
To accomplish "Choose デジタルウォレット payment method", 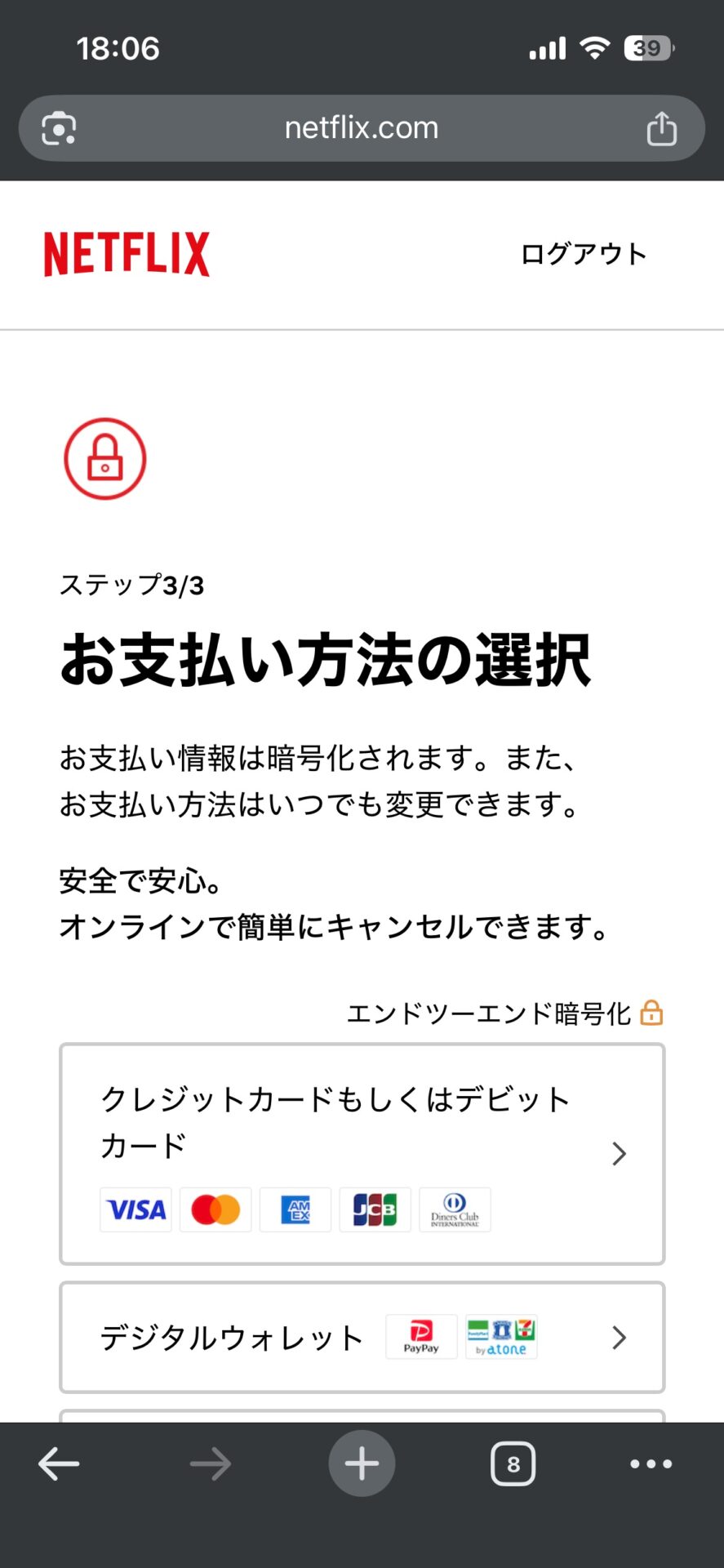I will (x=362, y=1337).
